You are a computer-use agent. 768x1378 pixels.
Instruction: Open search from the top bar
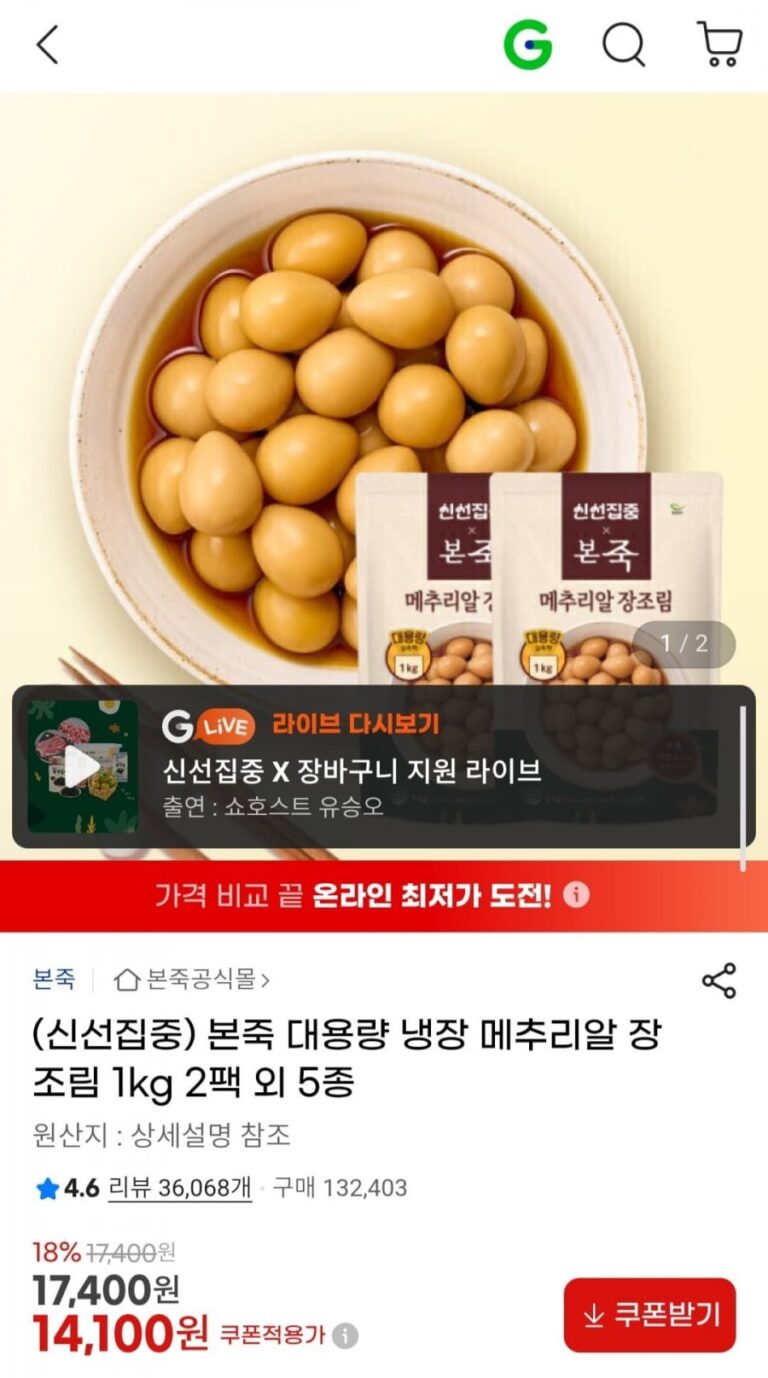[623, 45]
